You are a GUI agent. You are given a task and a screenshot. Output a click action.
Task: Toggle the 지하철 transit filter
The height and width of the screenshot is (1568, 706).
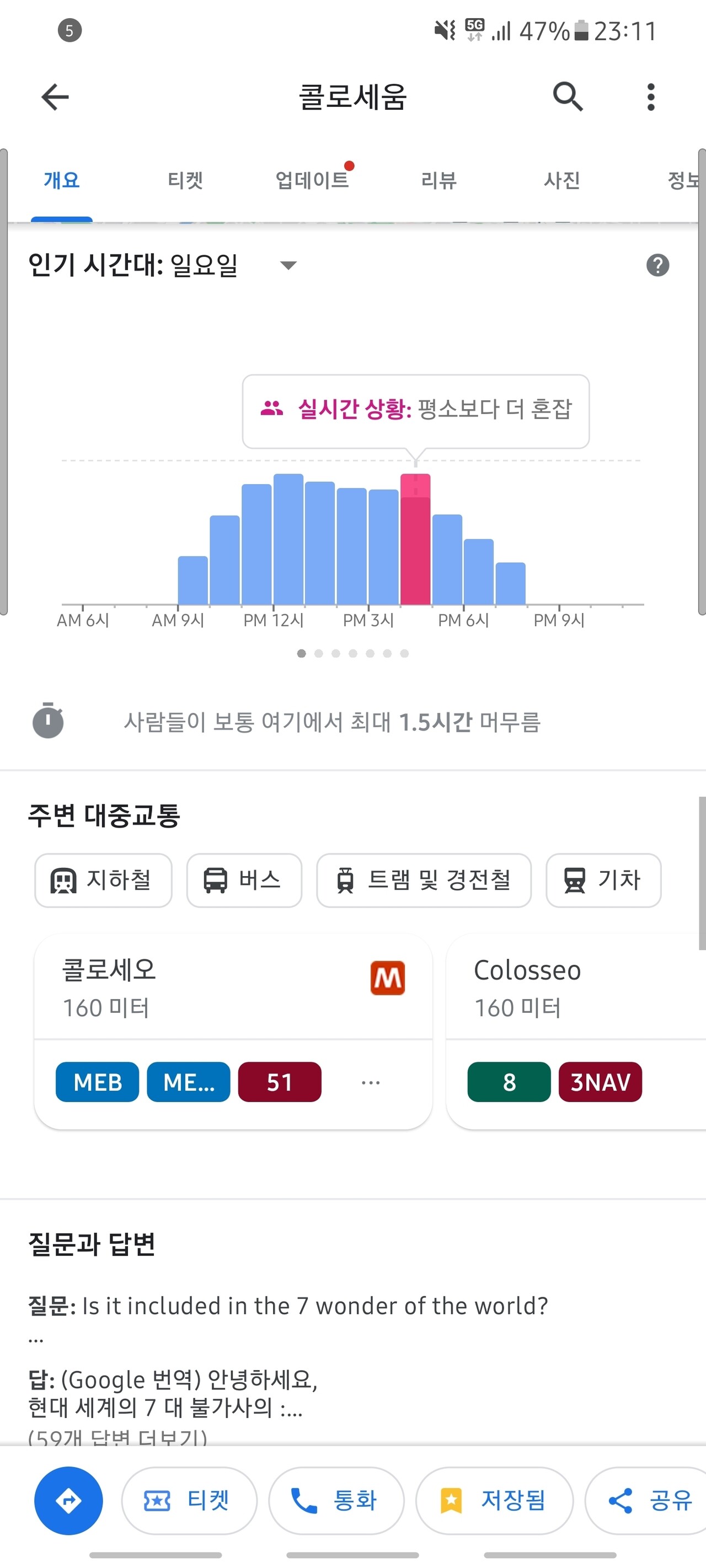click(x=103, y=880)
